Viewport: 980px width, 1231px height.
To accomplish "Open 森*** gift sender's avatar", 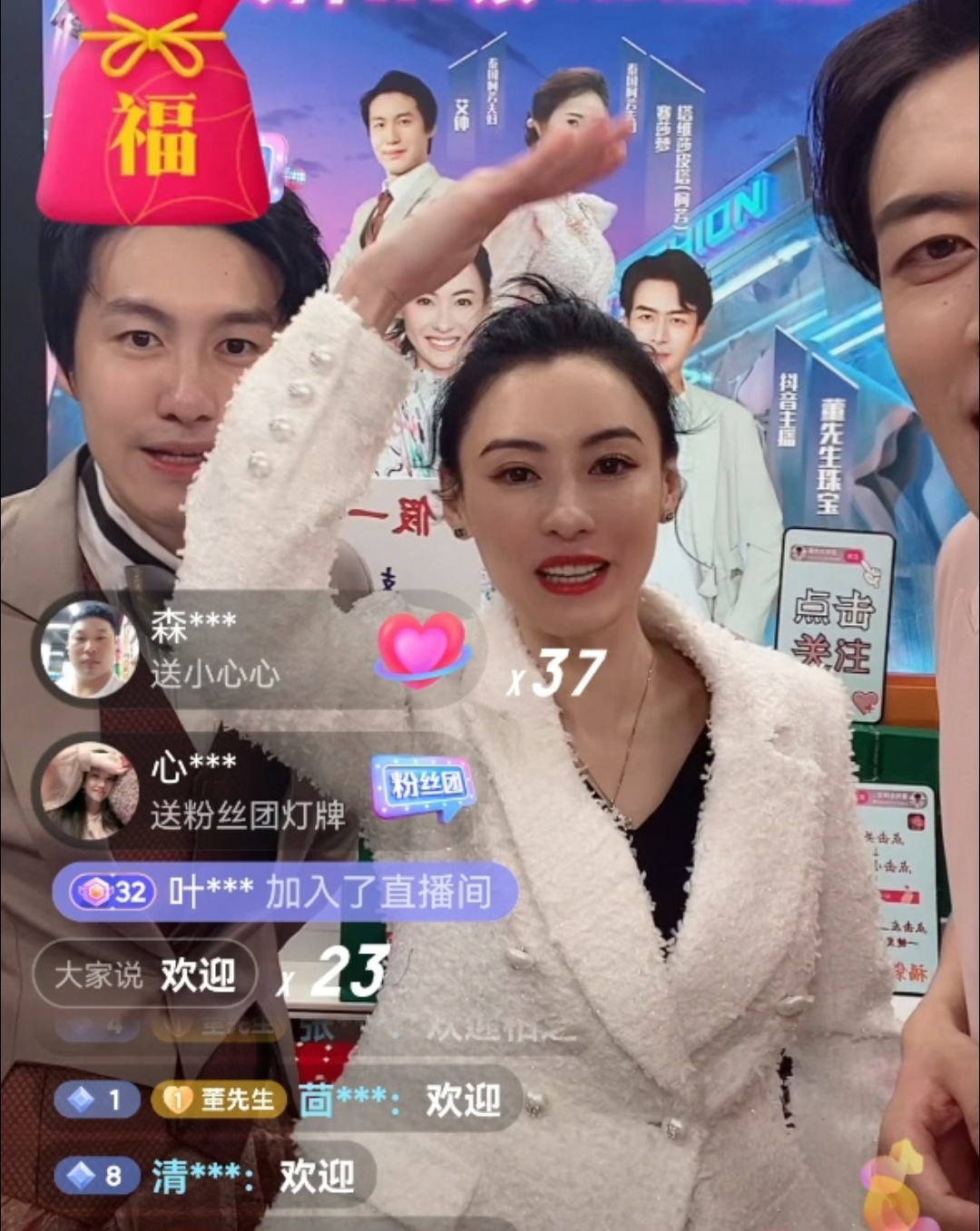I will pos(88,648).
